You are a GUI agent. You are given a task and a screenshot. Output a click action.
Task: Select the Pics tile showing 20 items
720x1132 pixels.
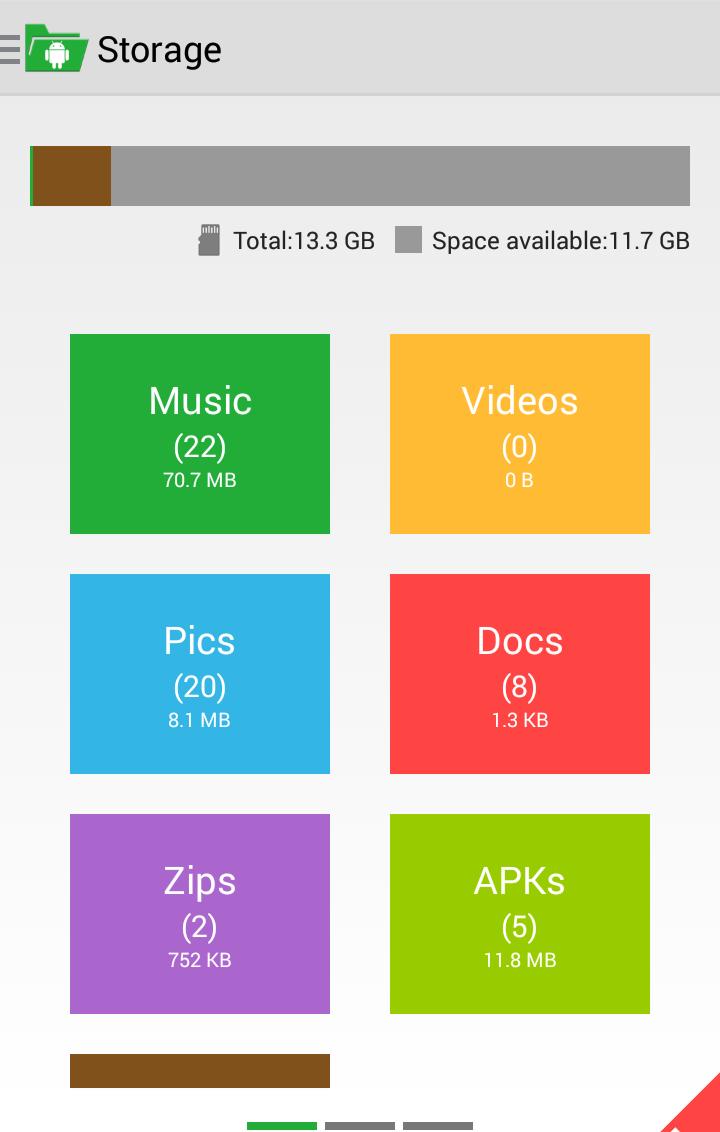tap(199, 673)
